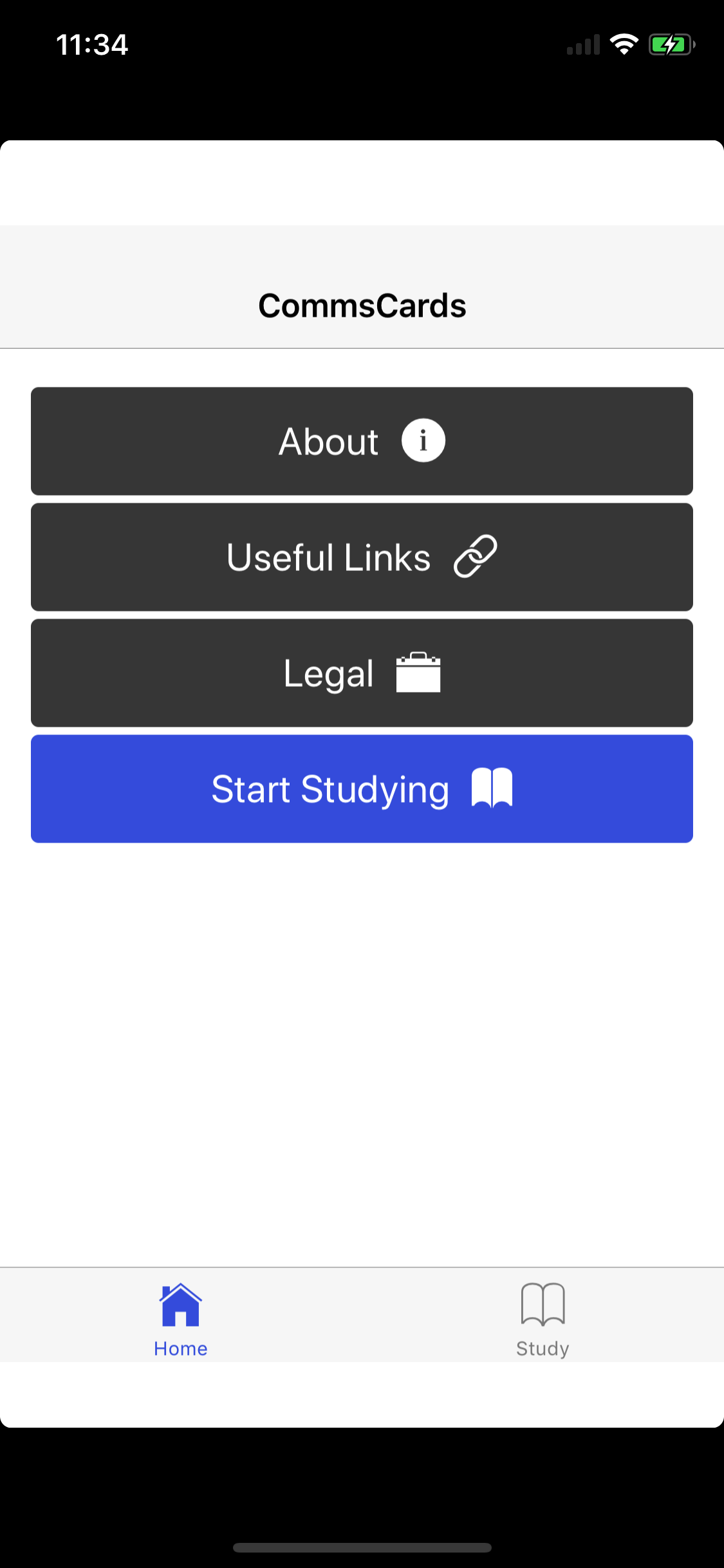Viewport: 724px width, 1568px height.
Task: Tap the clock showing 11:34
Action: [x=92, y=44]
